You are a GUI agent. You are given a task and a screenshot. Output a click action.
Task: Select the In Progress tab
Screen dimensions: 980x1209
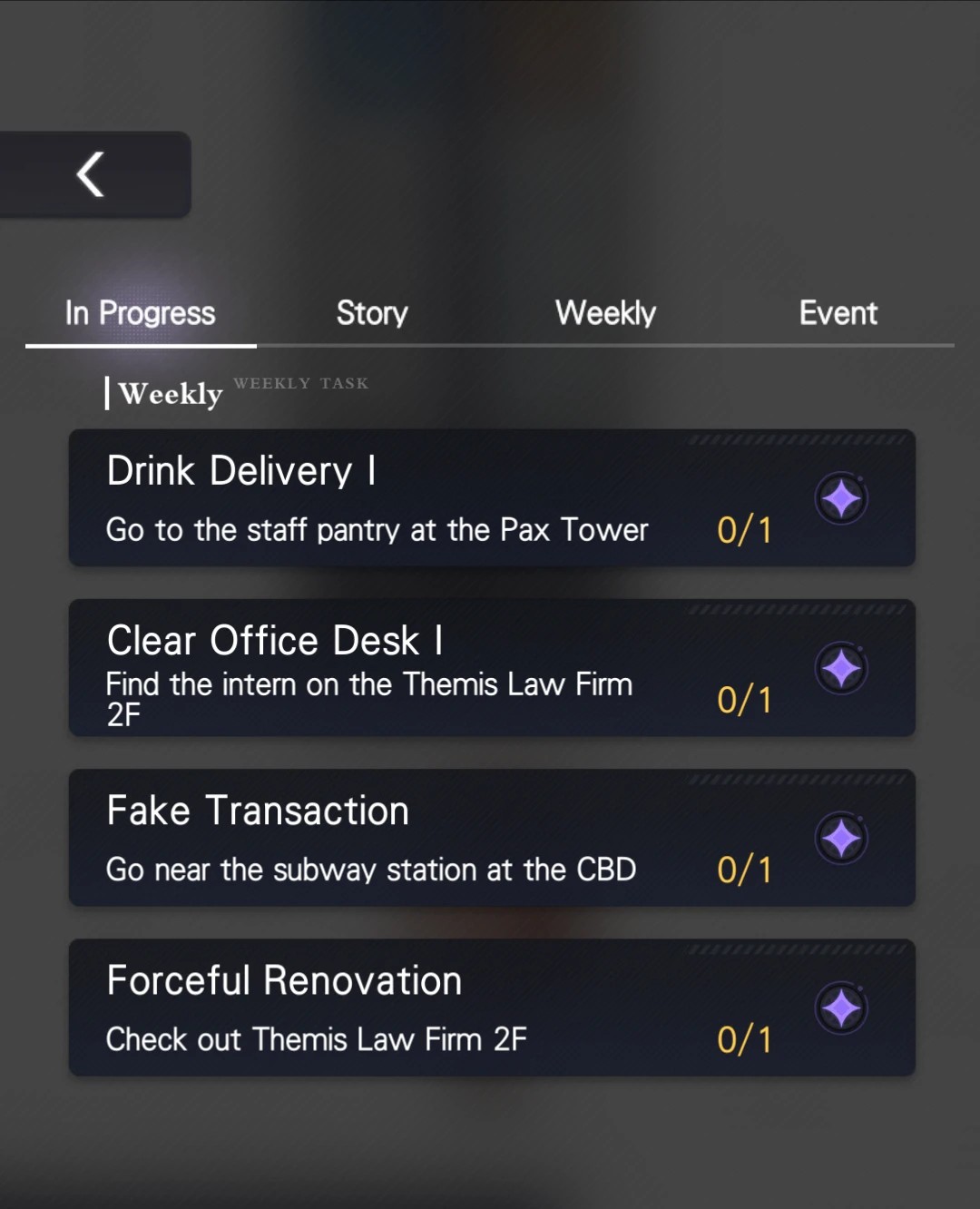pyautogui.click(x=141, y=313)
